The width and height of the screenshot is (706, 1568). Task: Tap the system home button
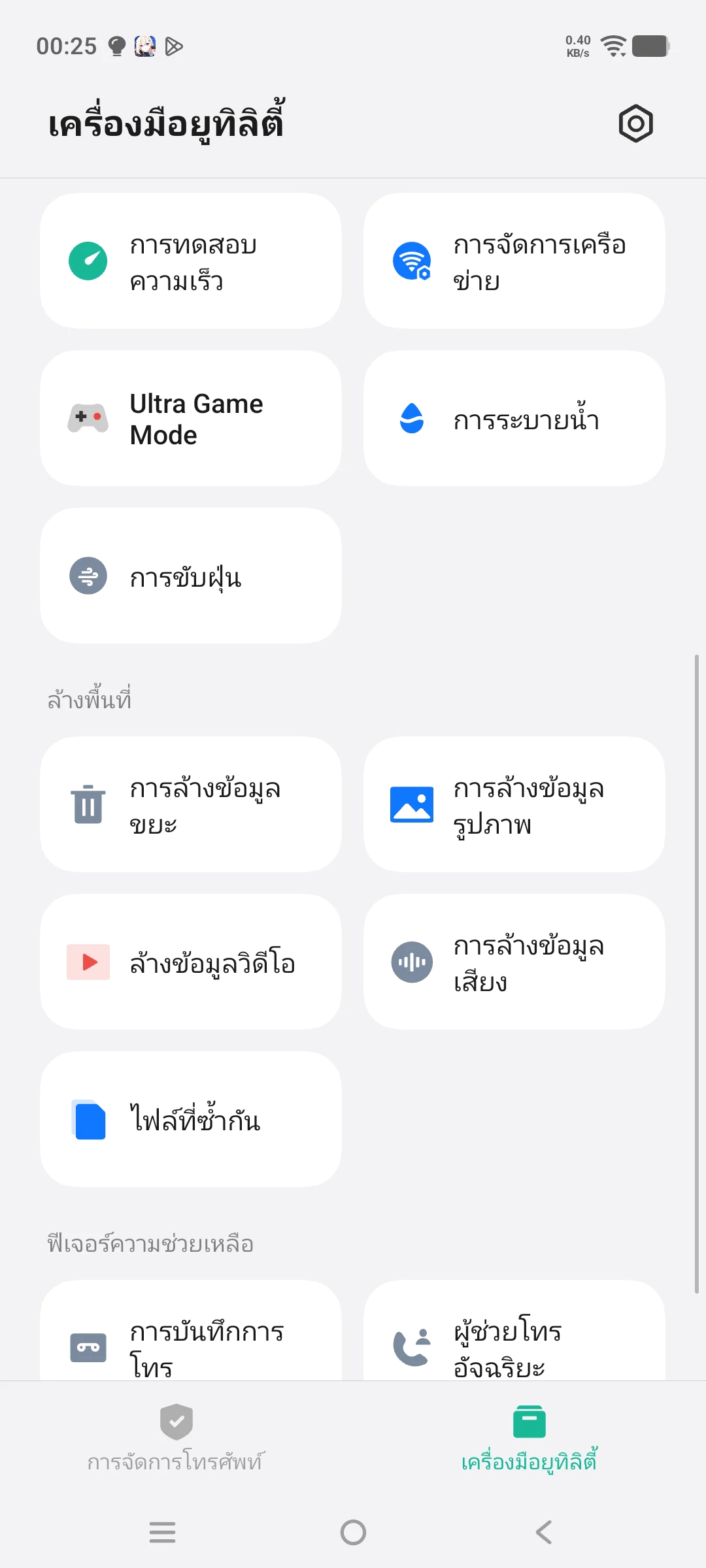353,1532
